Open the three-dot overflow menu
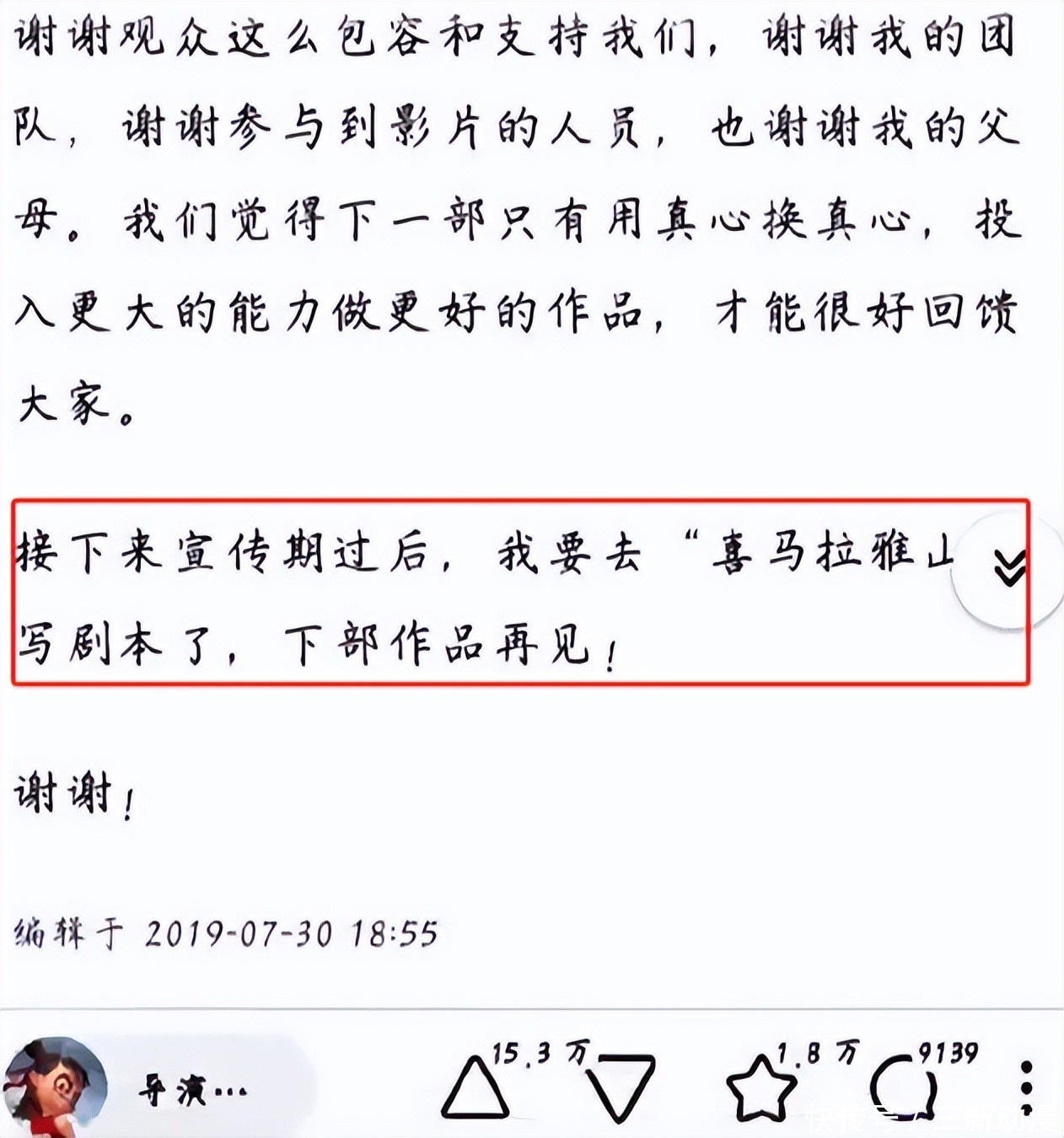The height and width of the screenshot is (1138, 1064). coord(1026,1087)
